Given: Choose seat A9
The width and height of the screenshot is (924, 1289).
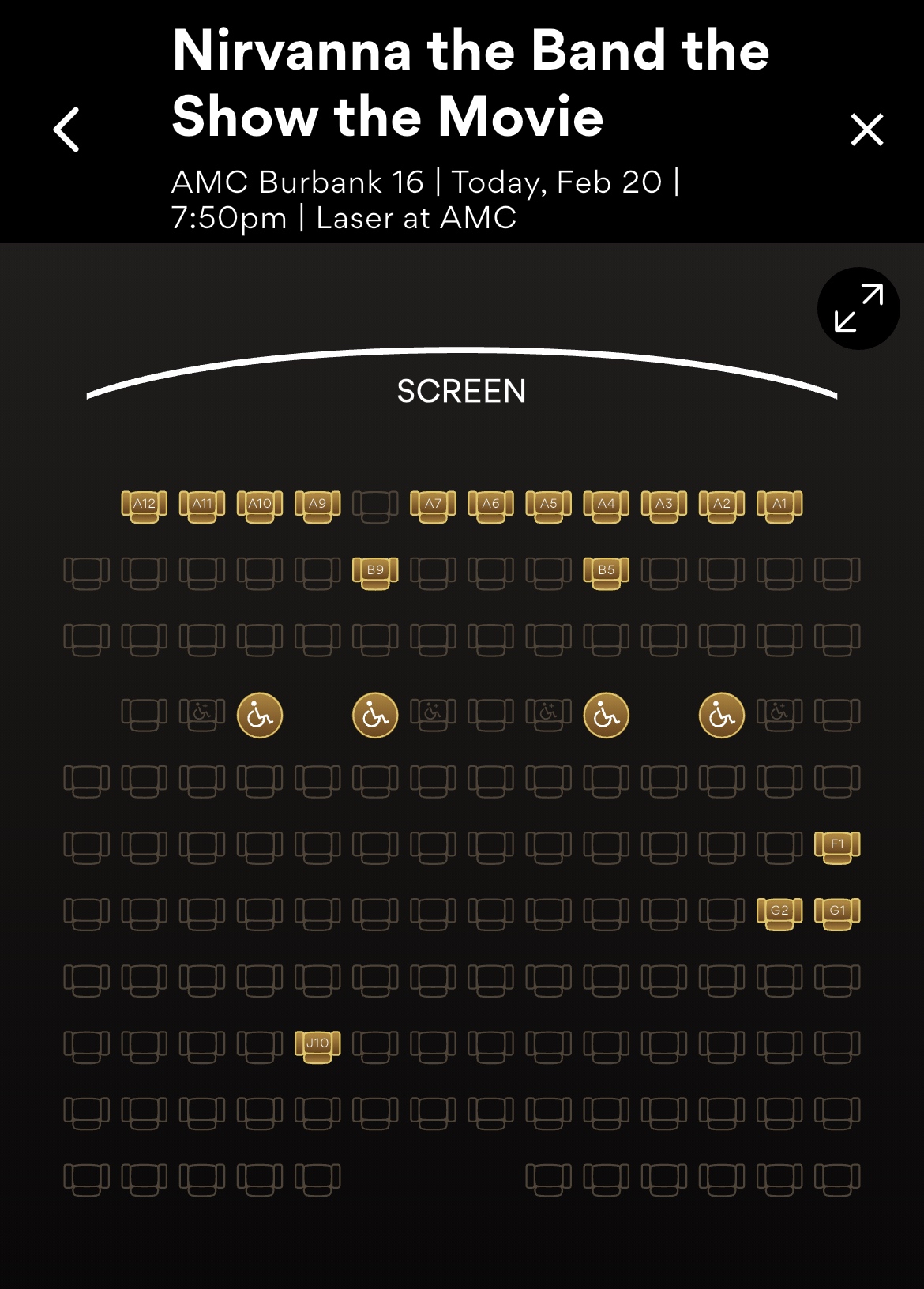Looking at the screenshot, I should pos(317,505).
